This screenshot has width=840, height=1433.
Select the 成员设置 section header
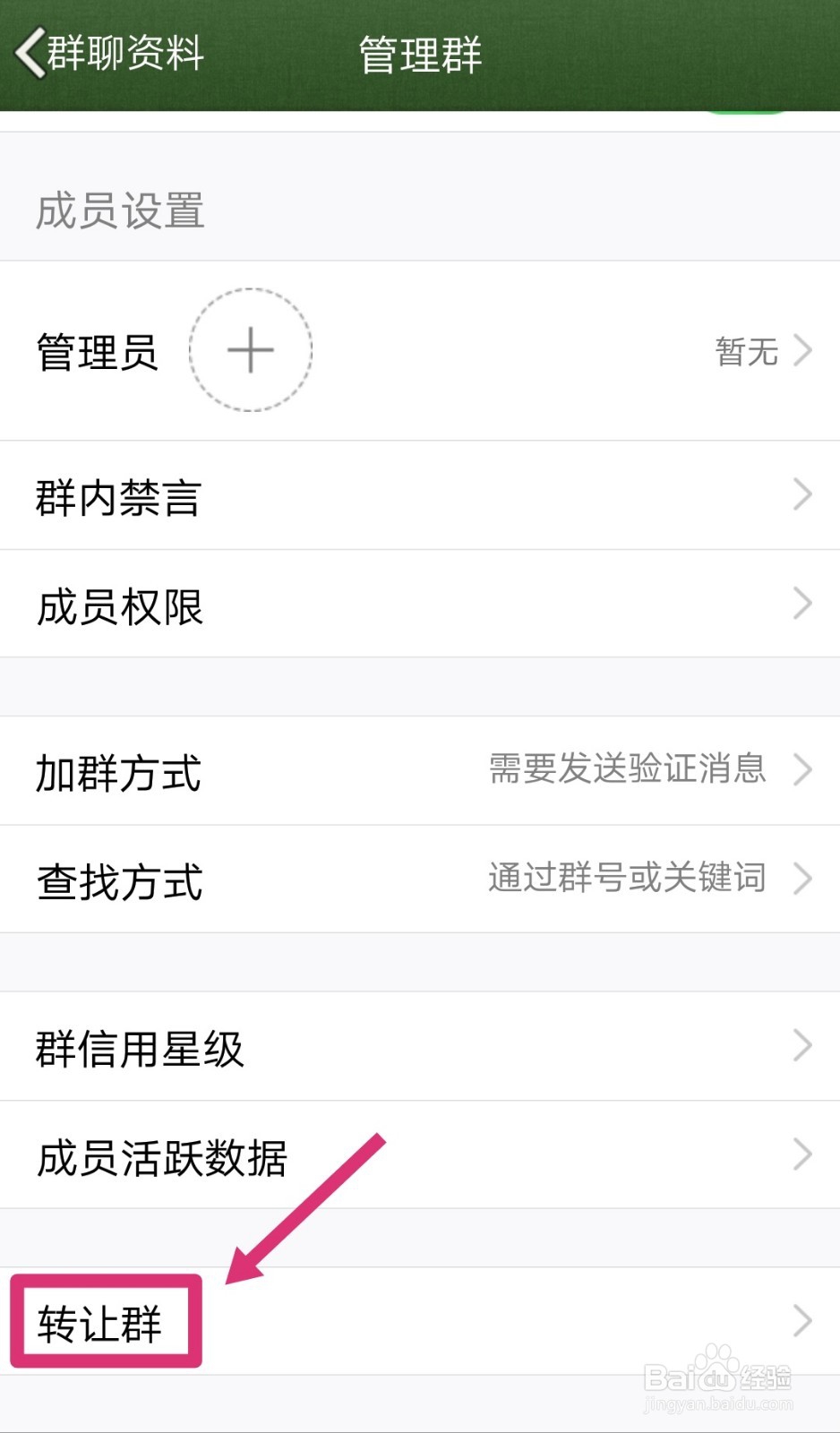point(119,211)
